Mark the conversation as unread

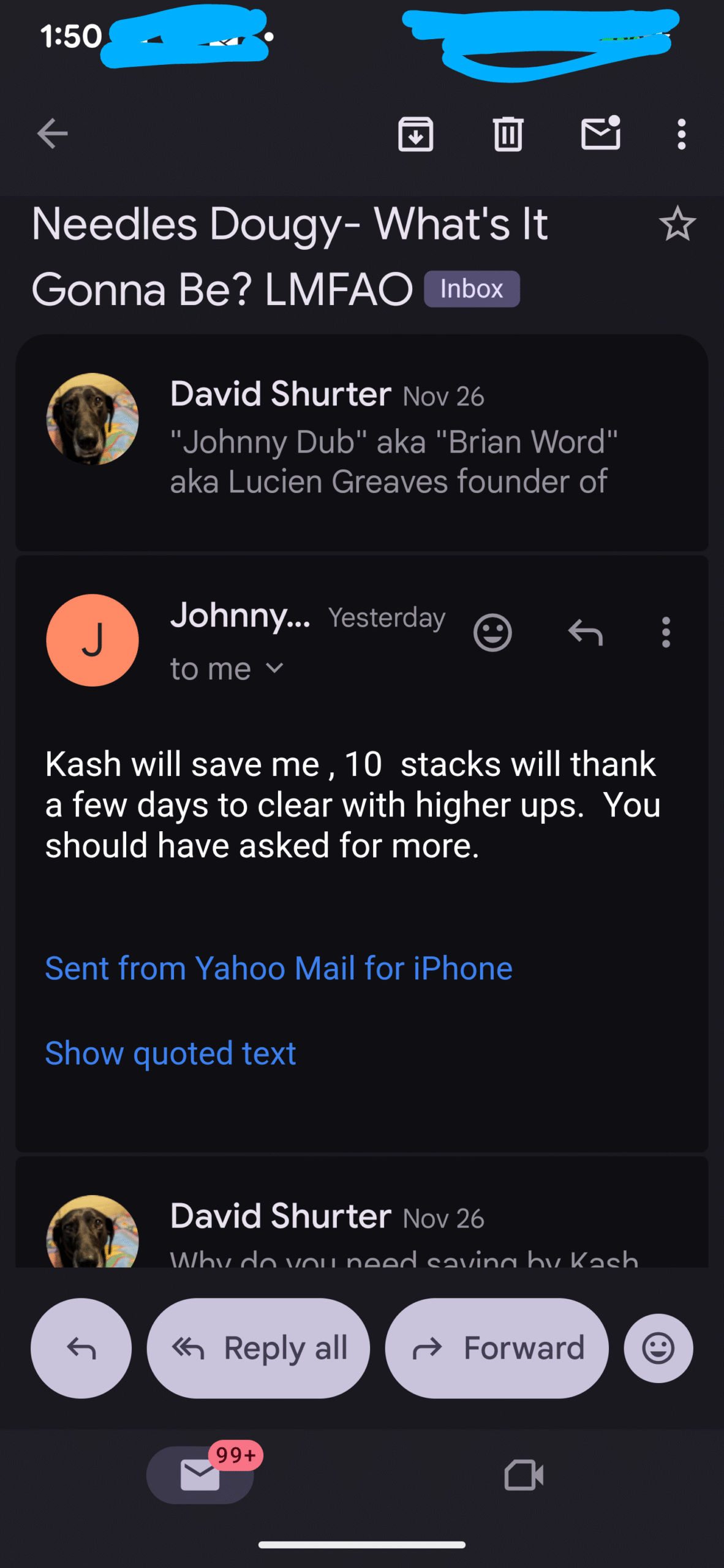600,134
